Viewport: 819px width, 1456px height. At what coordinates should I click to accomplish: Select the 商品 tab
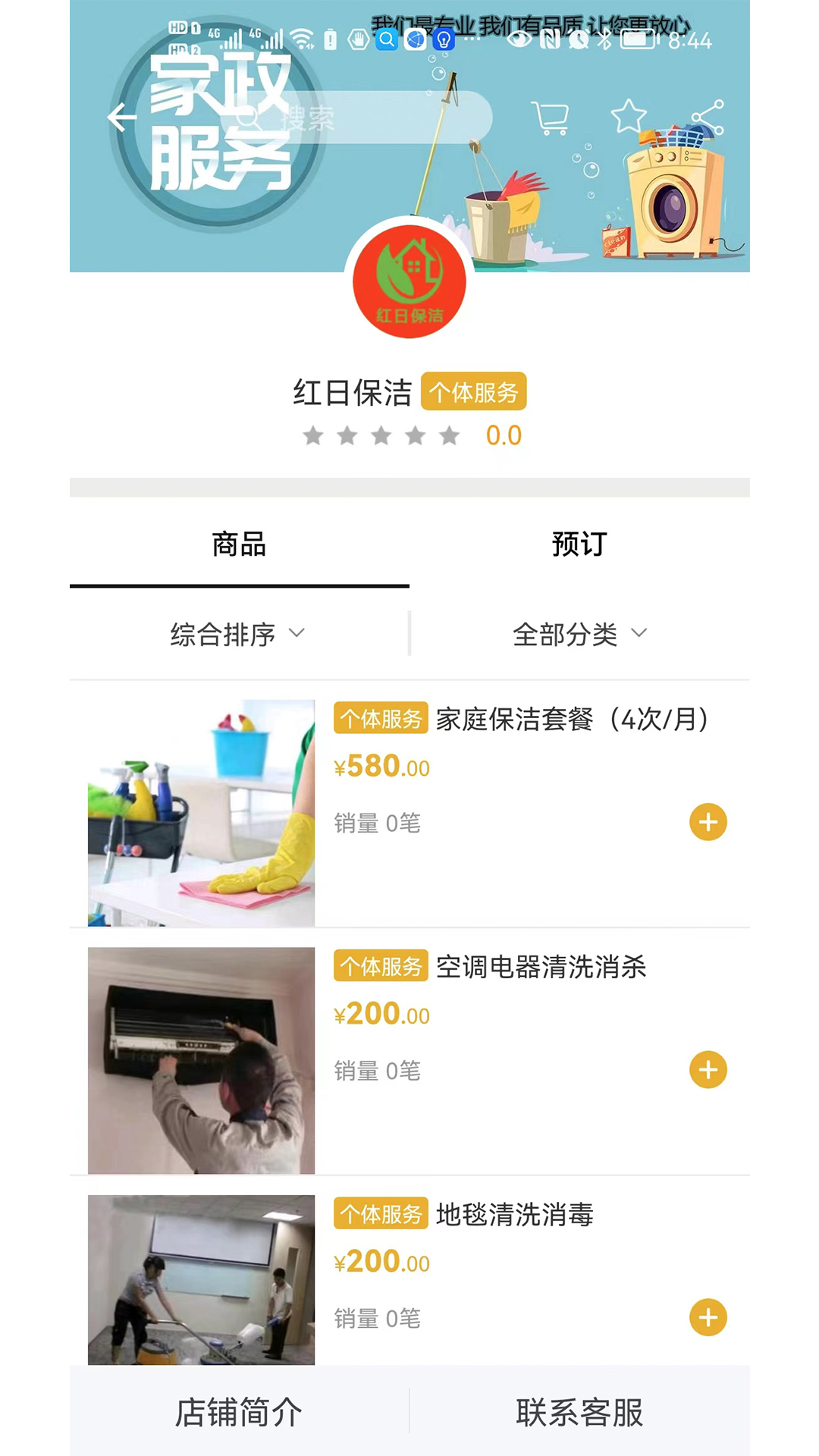click(238, 544)
